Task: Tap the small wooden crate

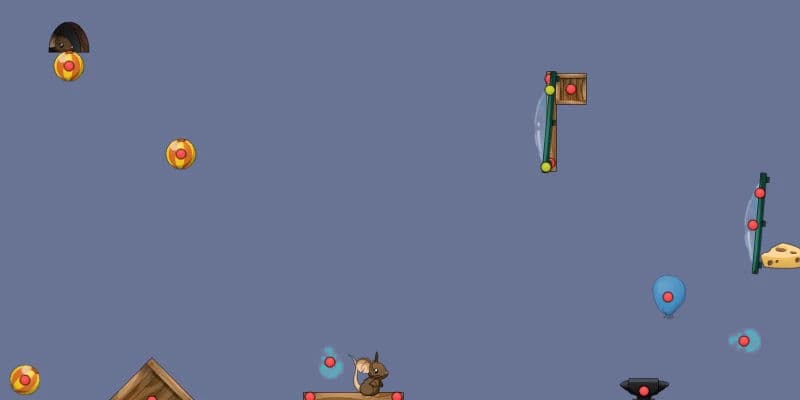Action: [x=571, y=89]
